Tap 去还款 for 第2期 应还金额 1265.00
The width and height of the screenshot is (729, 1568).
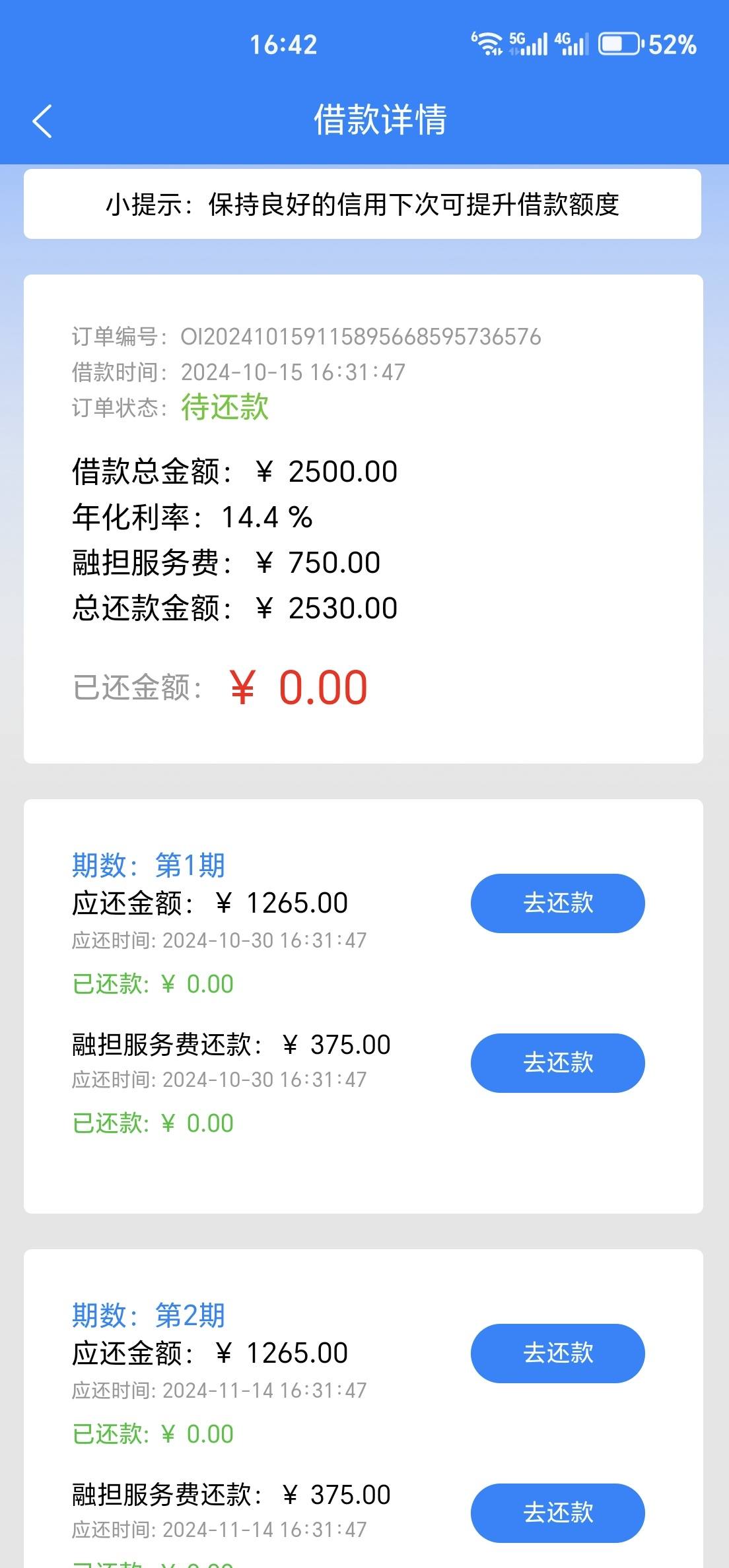click(x=557, y=1354)
